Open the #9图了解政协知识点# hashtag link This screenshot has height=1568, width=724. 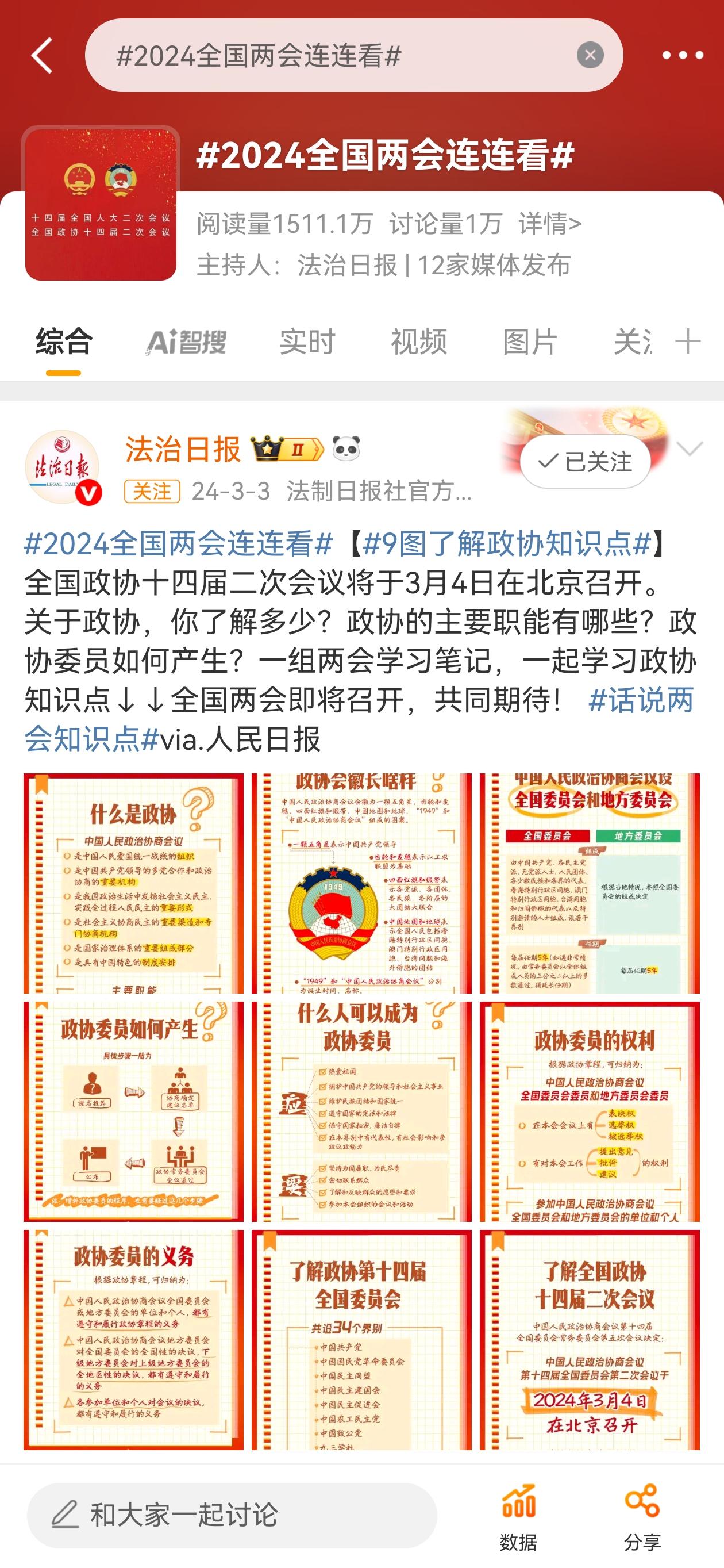coord(506,543)
